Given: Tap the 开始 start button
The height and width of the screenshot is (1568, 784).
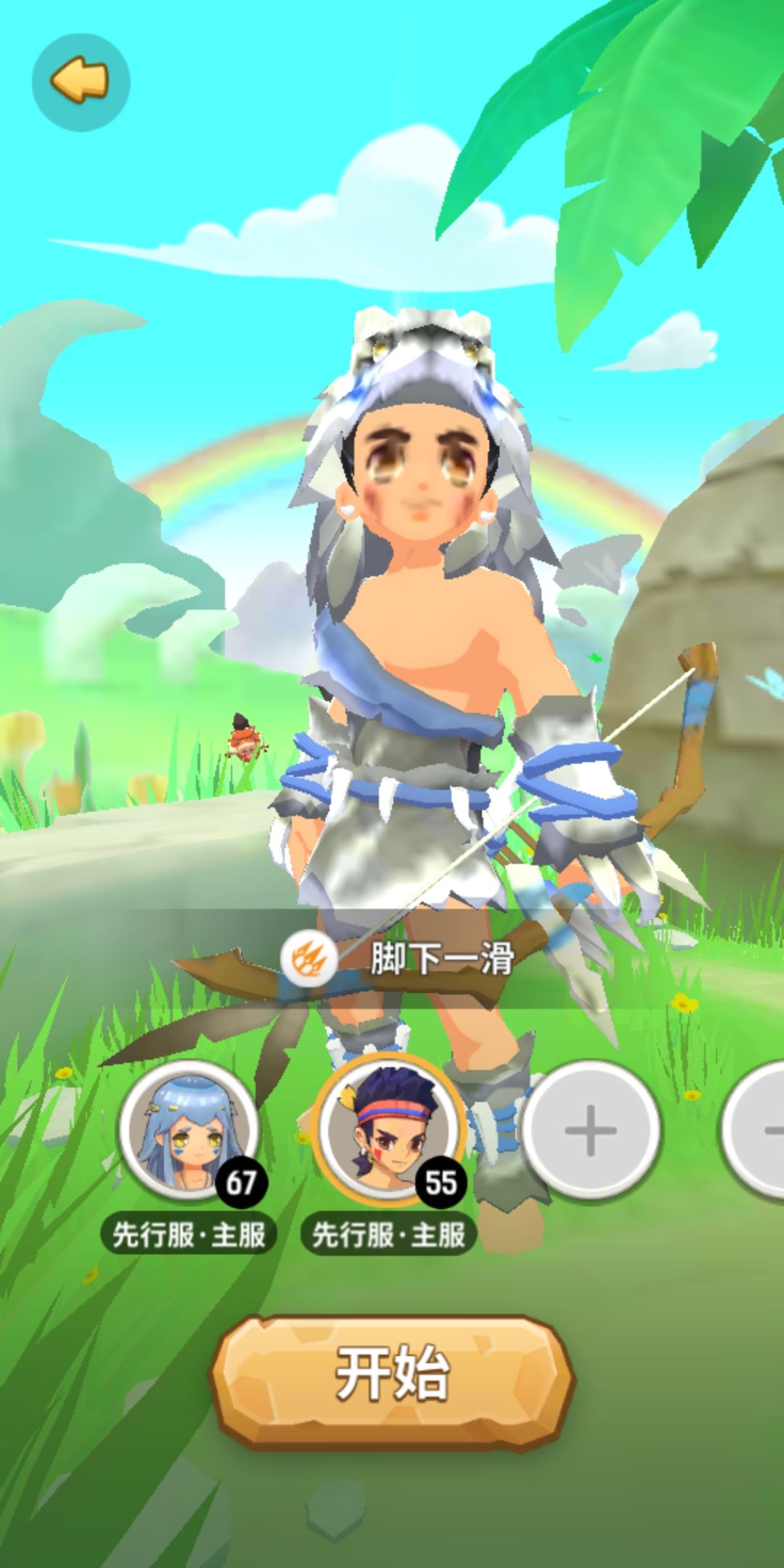Looking at the screenshot, I should pyautogui.click(x=392, y=1373).
